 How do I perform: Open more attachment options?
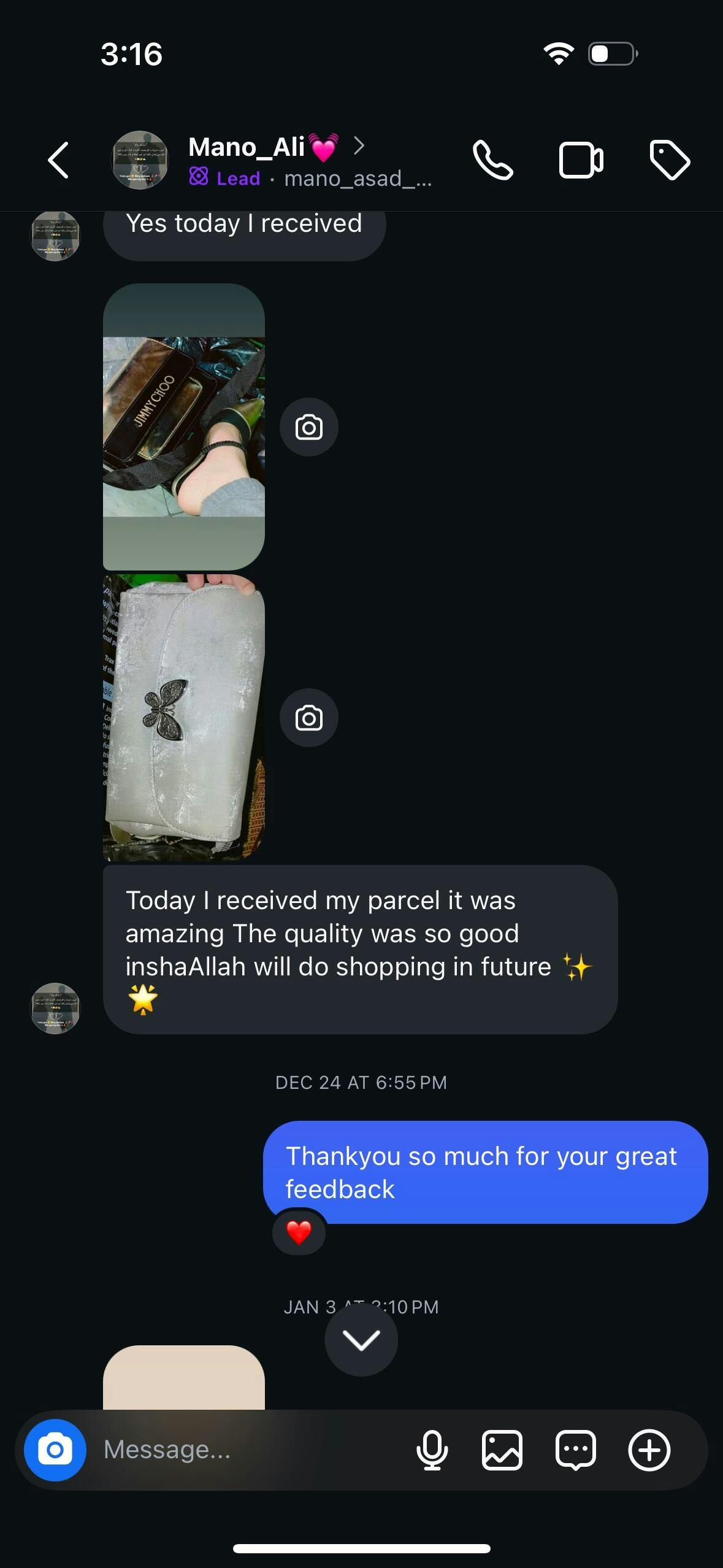[649, 1450]
